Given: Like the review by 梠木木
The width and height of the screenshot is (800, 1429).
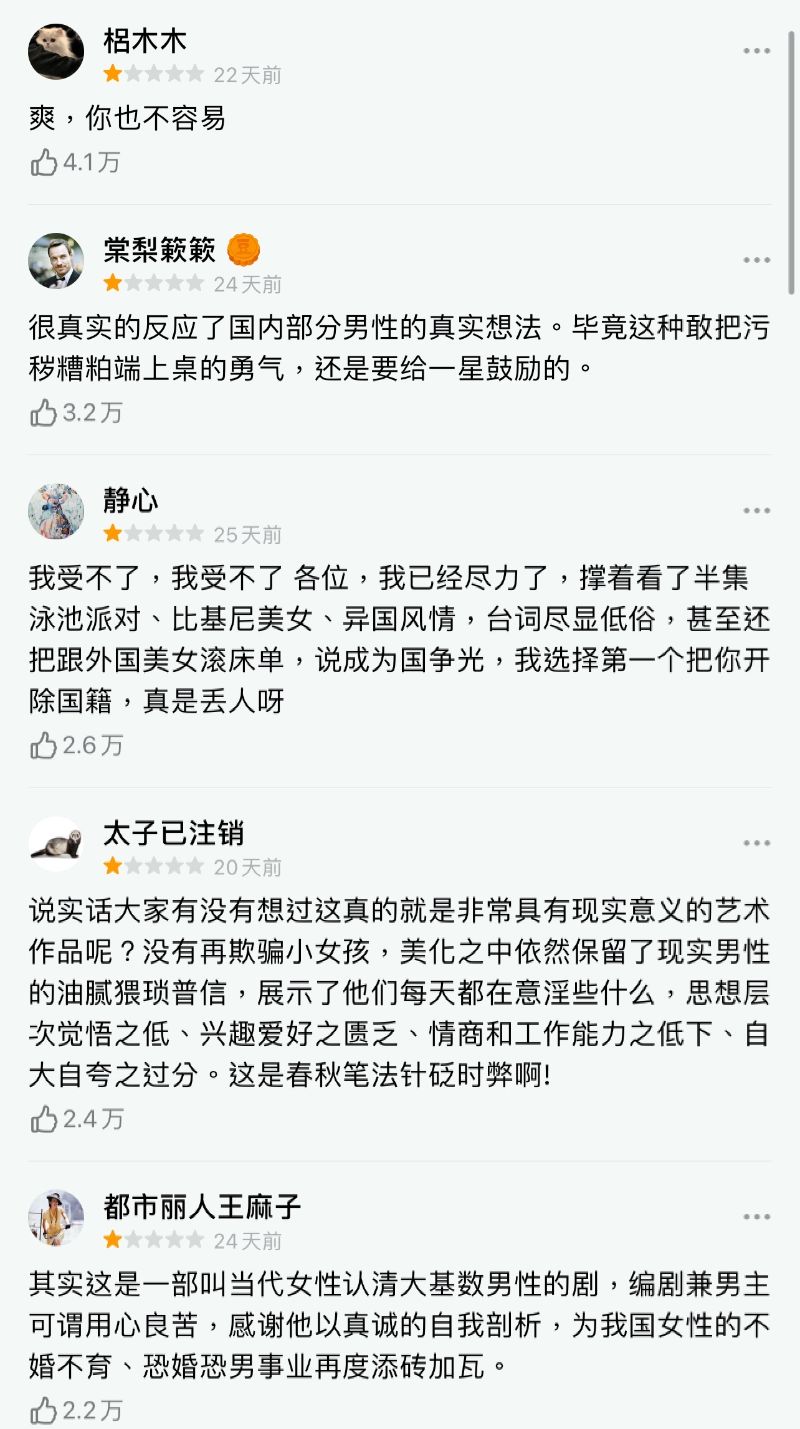Looking at the screenshot, I should pos(44,162).
